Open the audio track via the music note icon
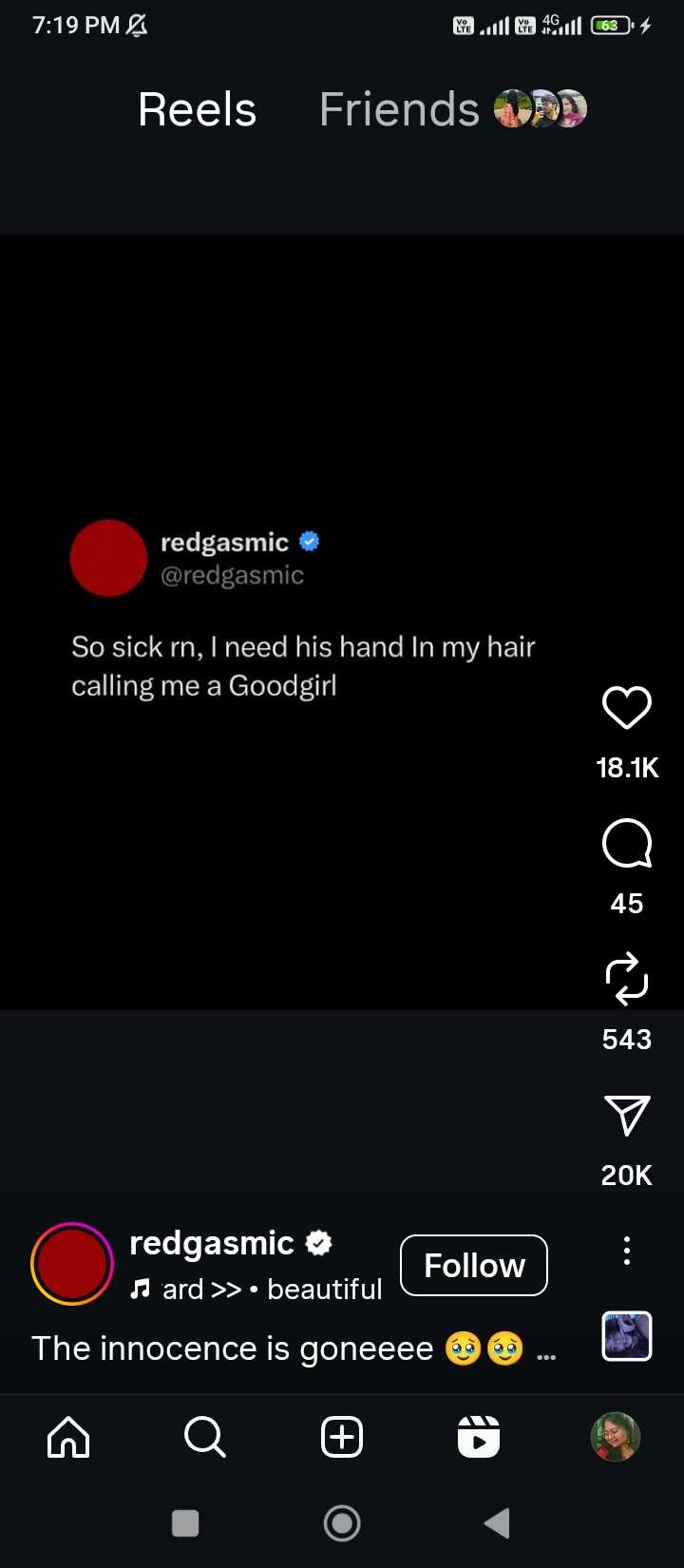Screen dimensions: 684x1568 coord(141,1289)
